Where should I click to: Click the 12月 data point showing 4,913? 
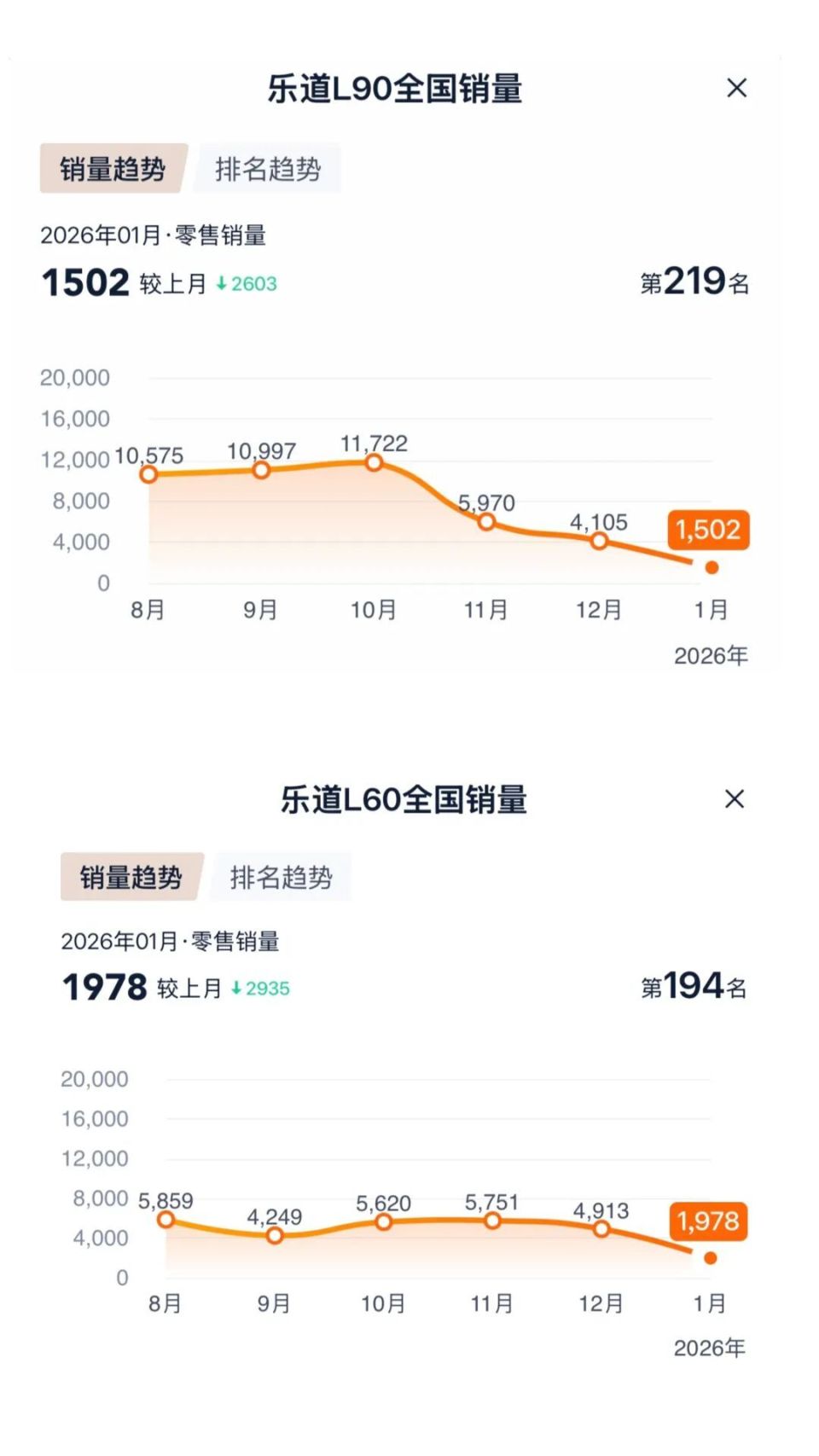(x=601, y=1229)
